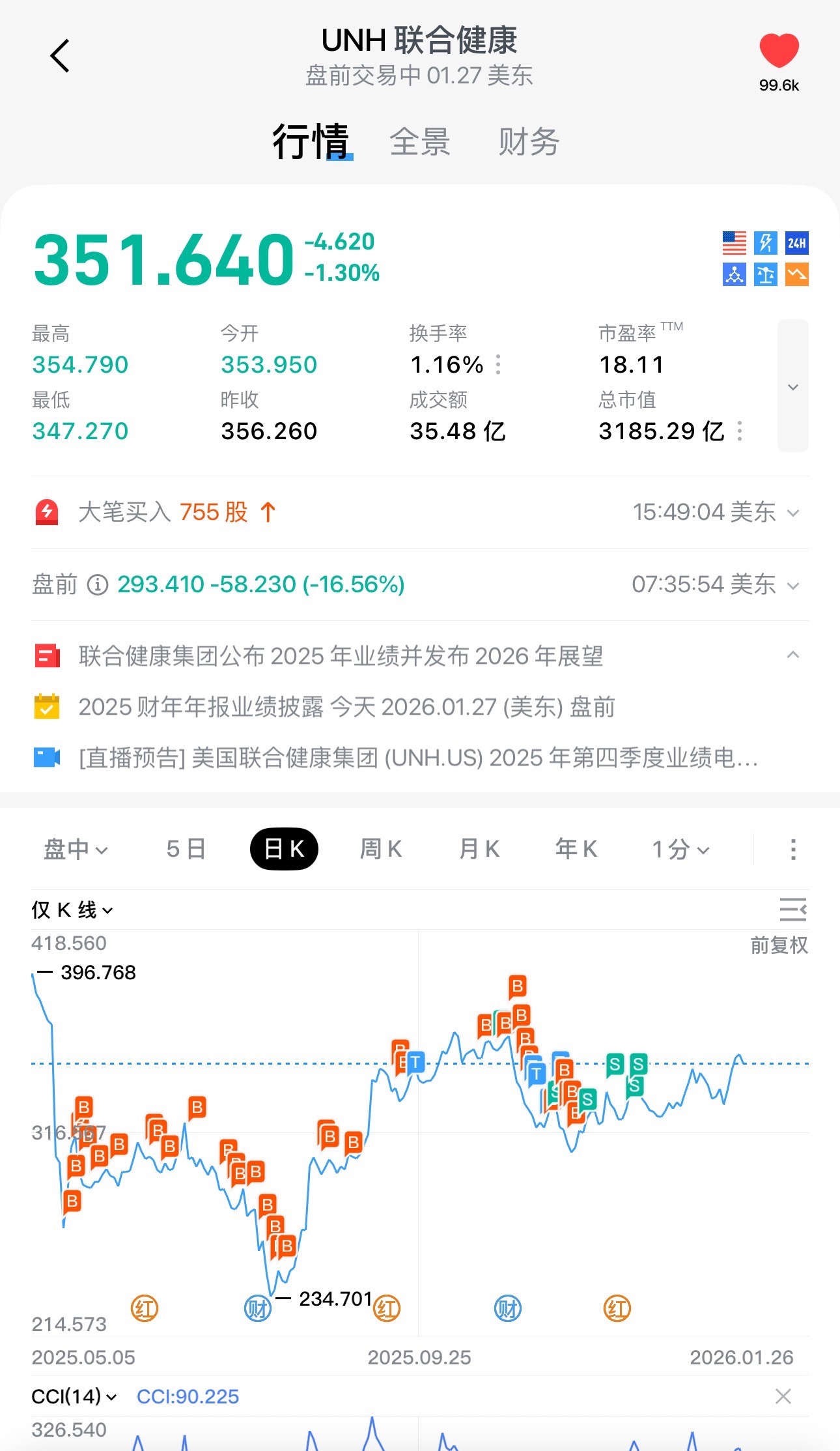
Task: Open the 1分 interval dropdown
Action: (x=680, y=849)
